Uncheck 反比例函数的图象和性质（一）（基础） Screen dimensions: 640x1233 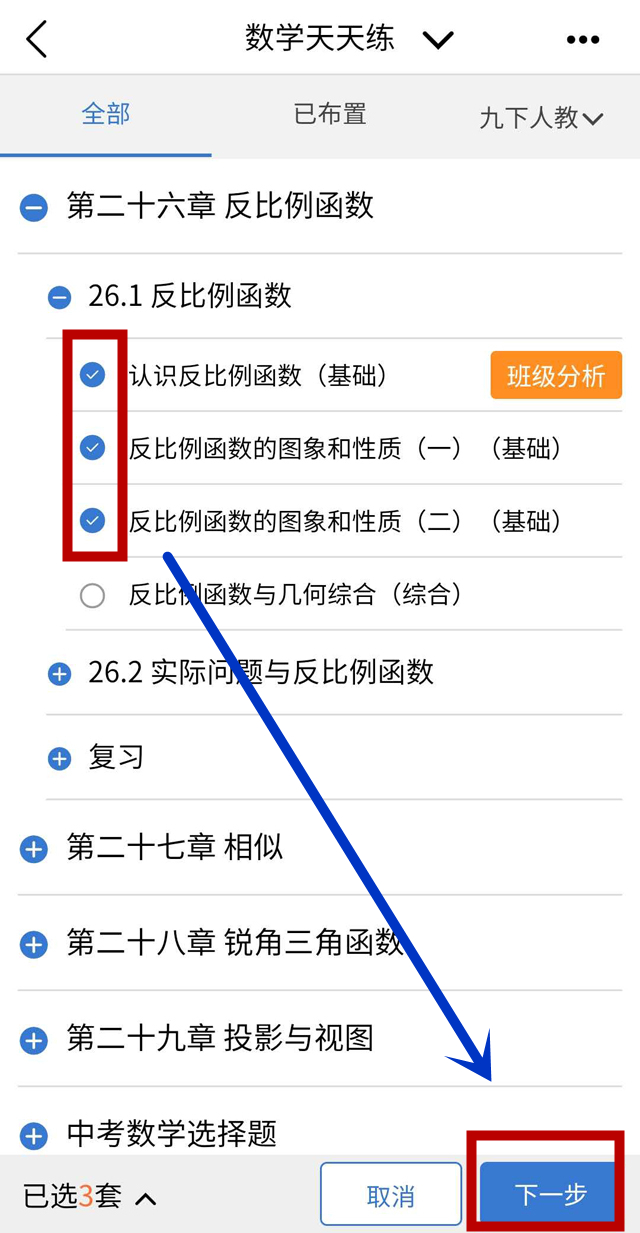point(92,448)
